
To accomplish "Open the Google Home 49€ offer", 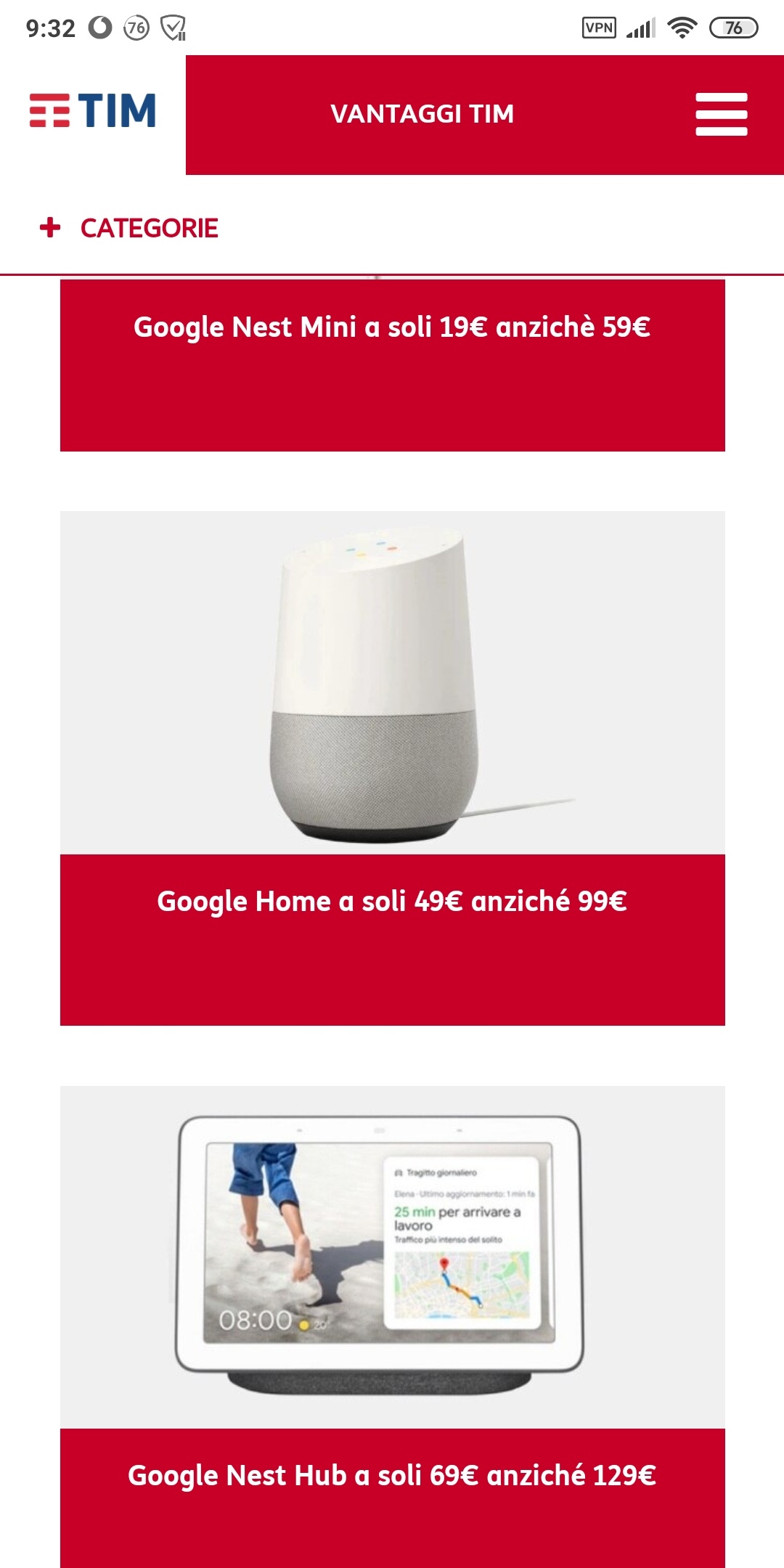I will 392,769.
